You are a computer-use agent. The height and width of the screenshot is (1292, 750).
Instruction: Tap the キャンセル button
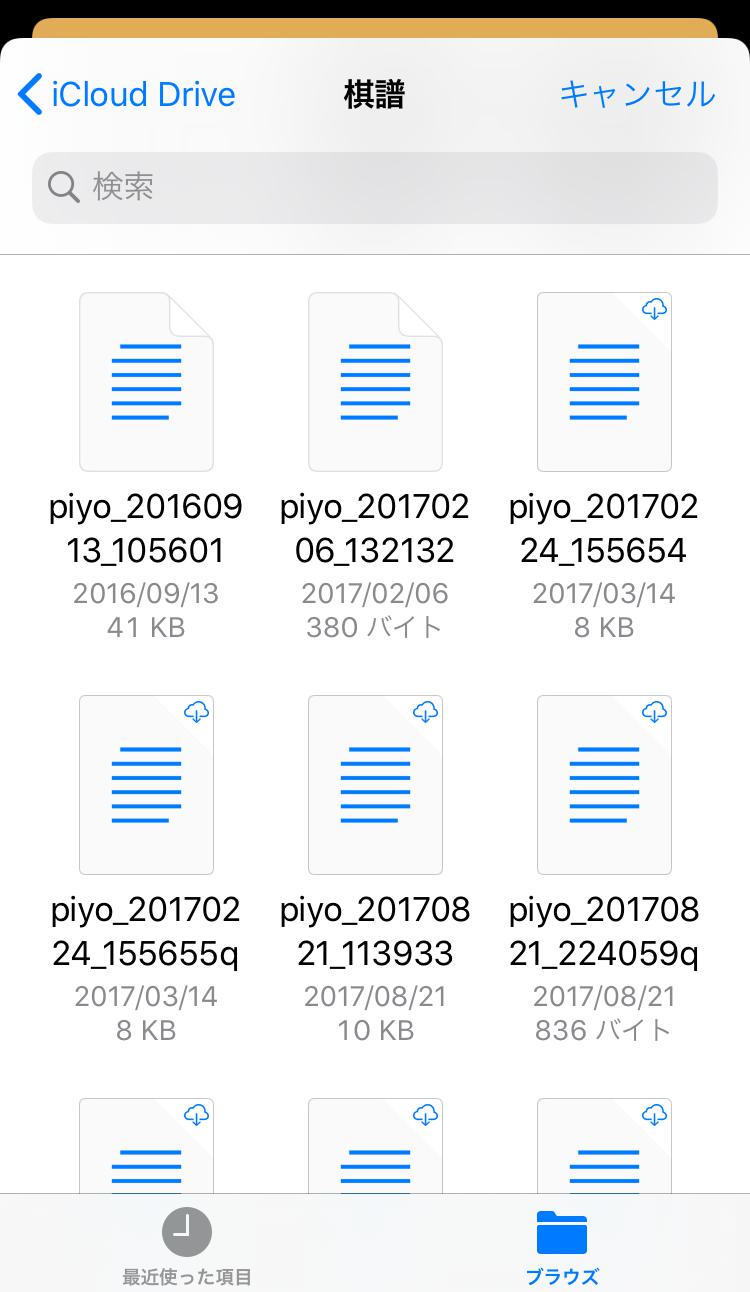[x=637, y=94]
